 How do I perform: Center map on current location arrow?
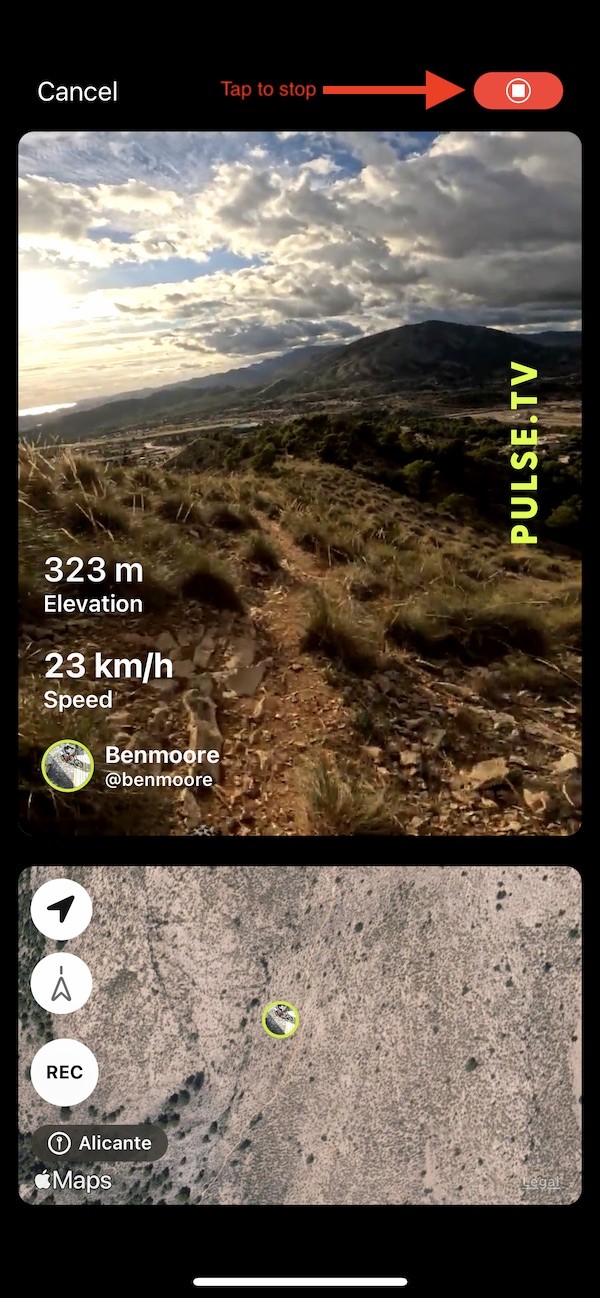coord(61,910)
